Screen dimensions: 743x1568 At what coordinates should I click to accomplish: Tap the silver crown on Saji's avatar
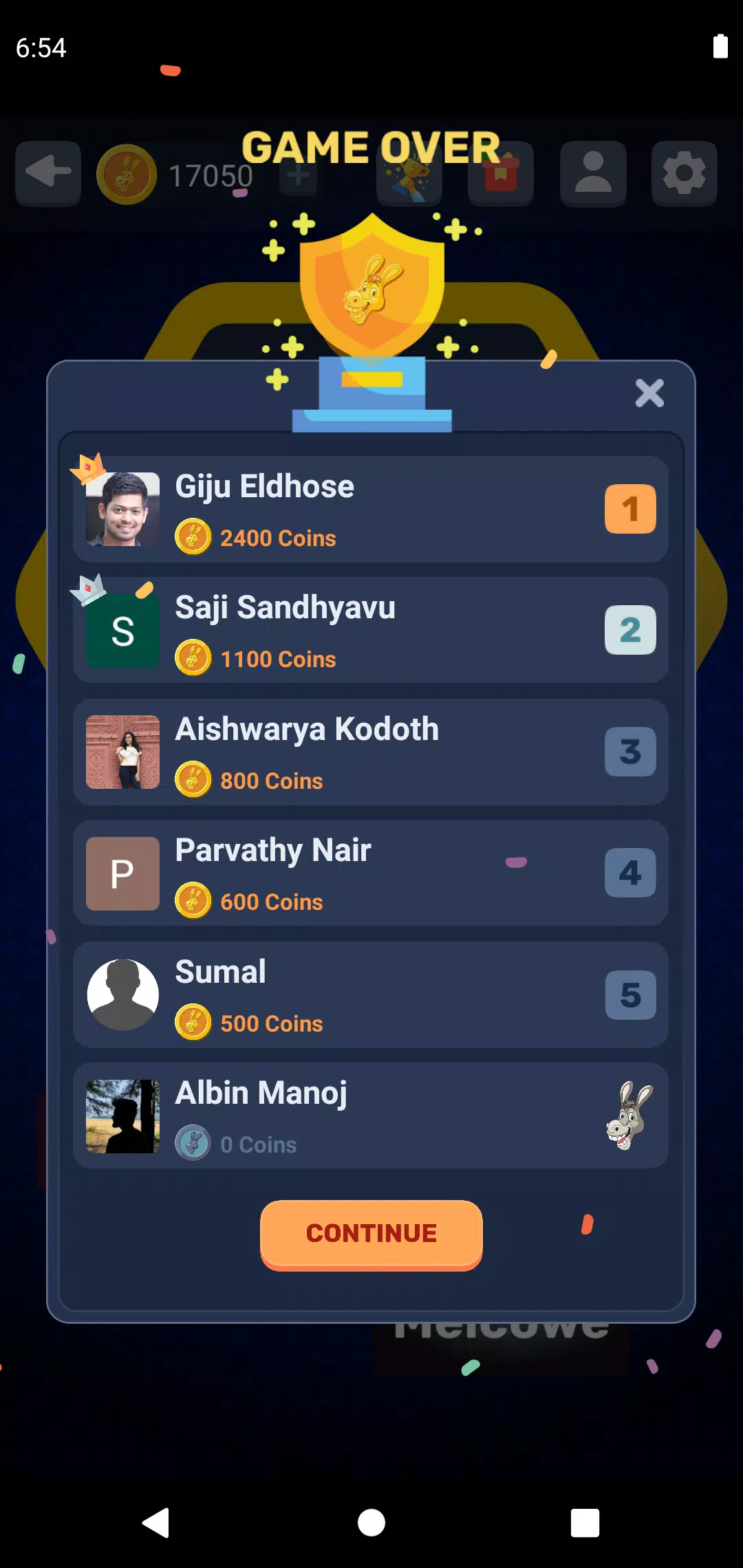click(x=88, y=590)
